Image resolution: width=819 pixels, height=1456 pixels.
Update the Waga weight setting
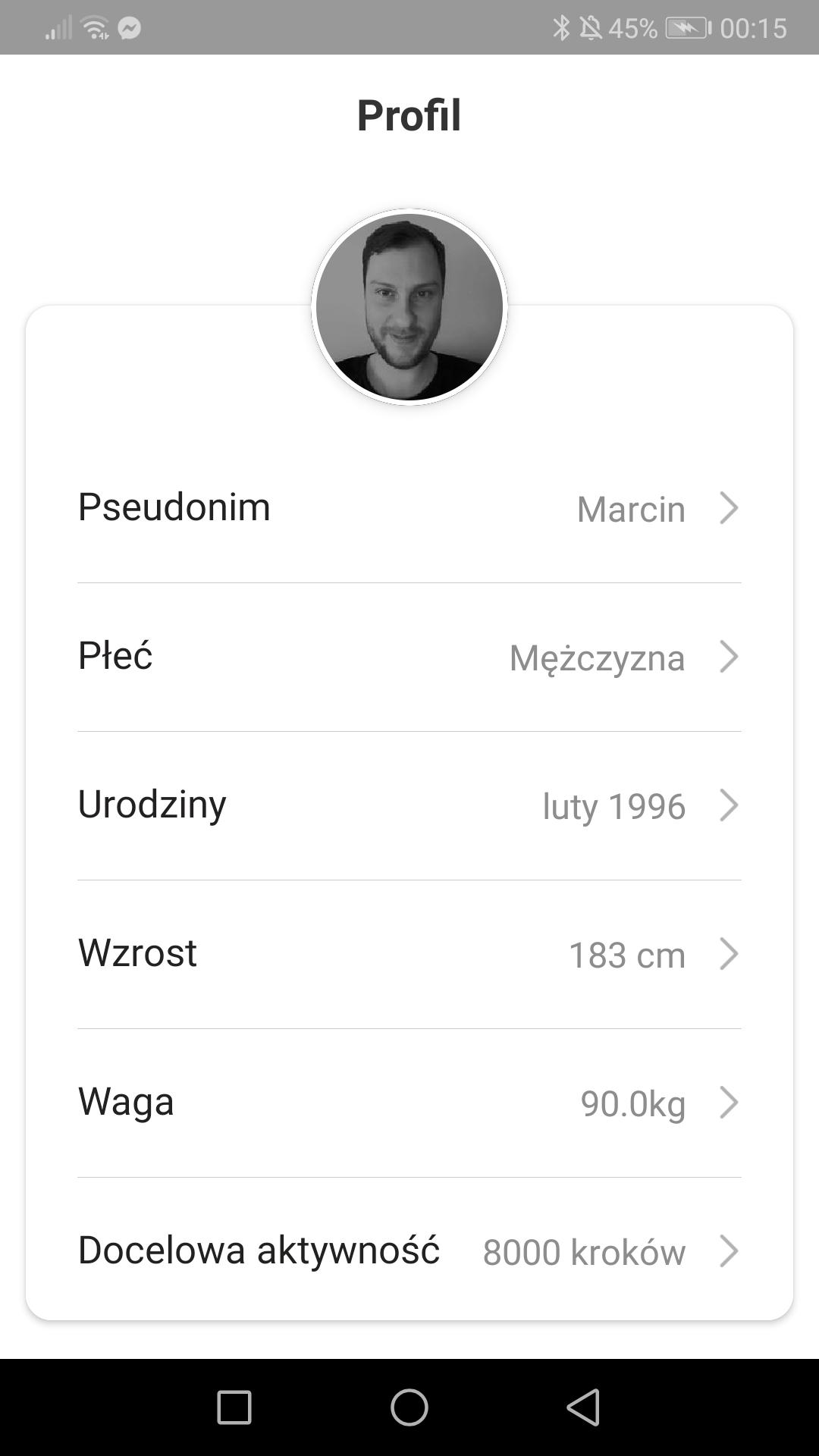(409, 1103)
